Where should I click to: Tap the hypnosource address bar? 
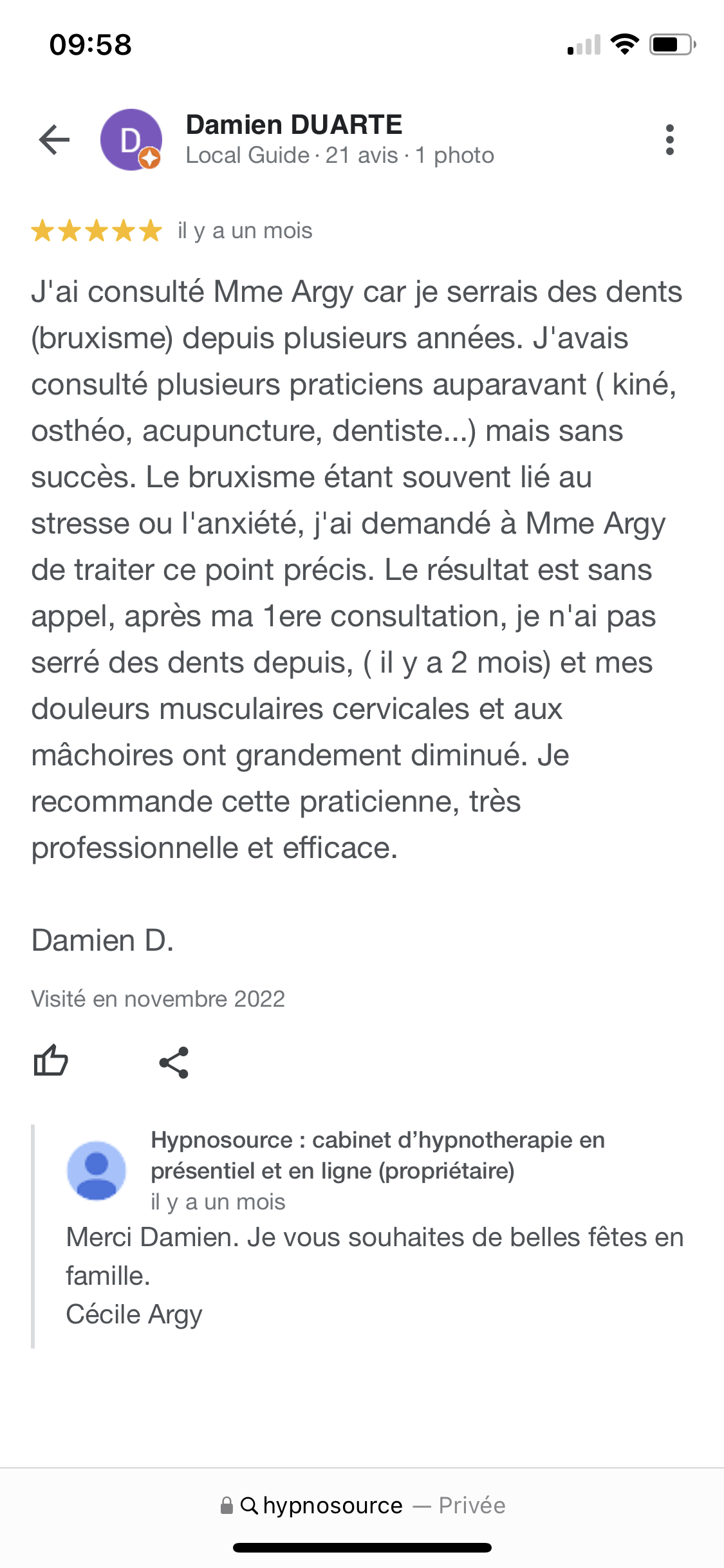pyautogui.click(x=362, y=1506)
